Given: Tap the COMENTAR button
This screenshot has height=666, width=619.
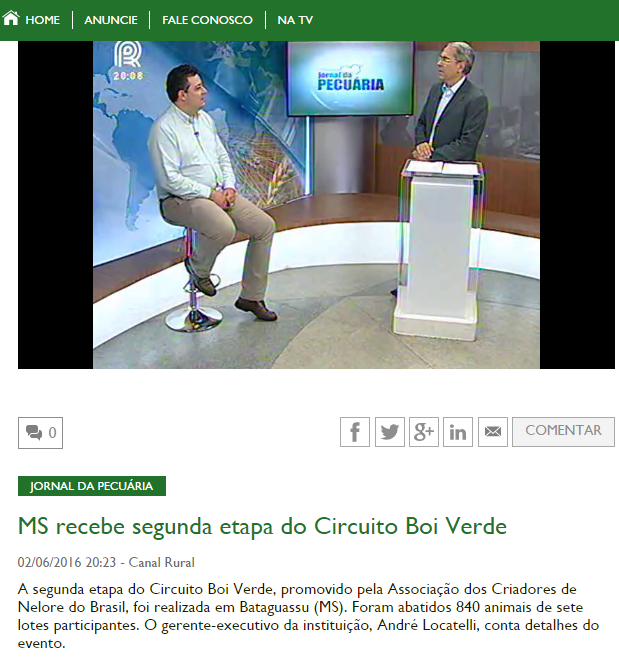Looking at the screenshot, I should pyautogui.click(x=563, y=431).
